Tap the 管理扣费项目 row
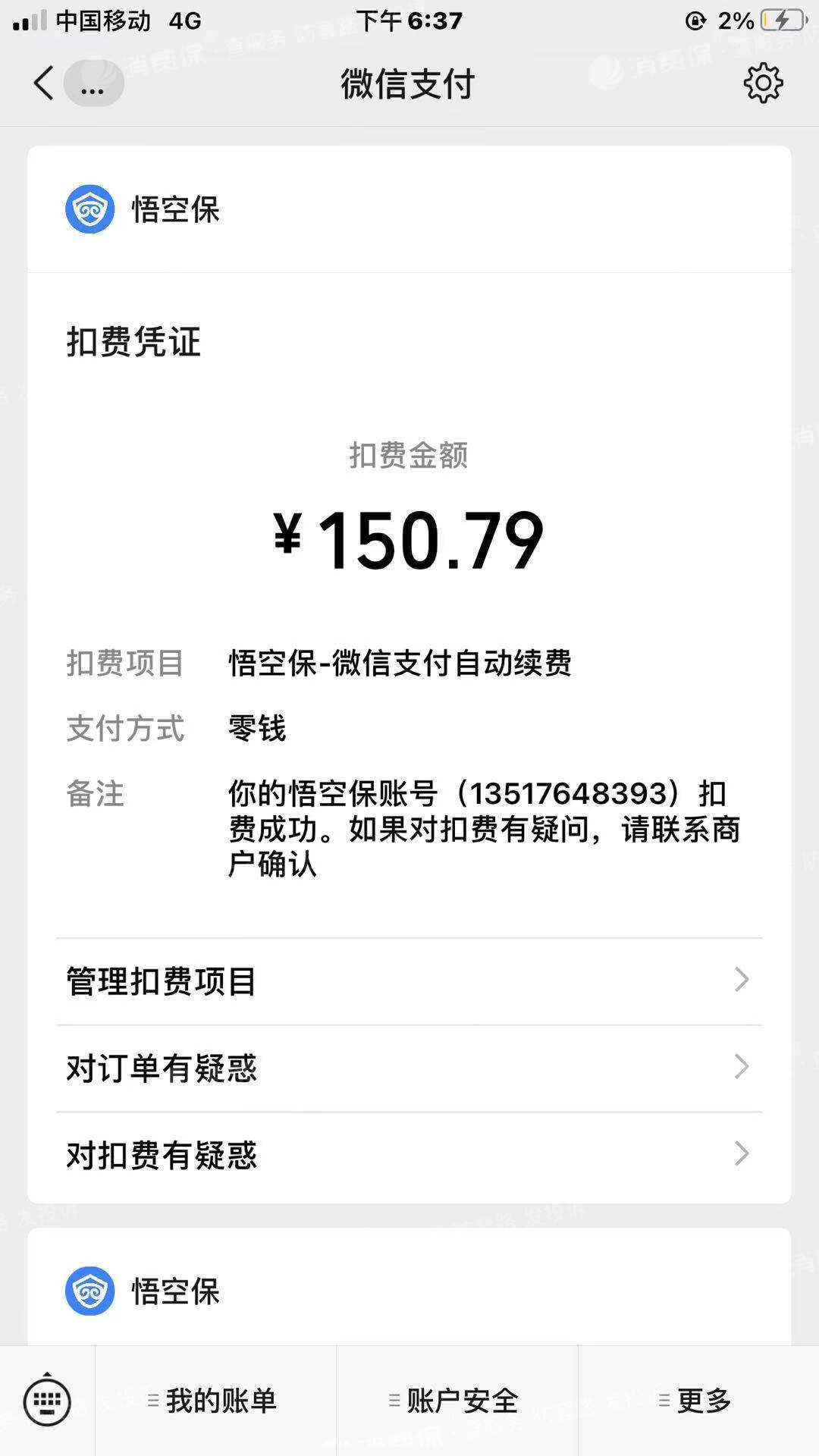 [x=161, y=981]
